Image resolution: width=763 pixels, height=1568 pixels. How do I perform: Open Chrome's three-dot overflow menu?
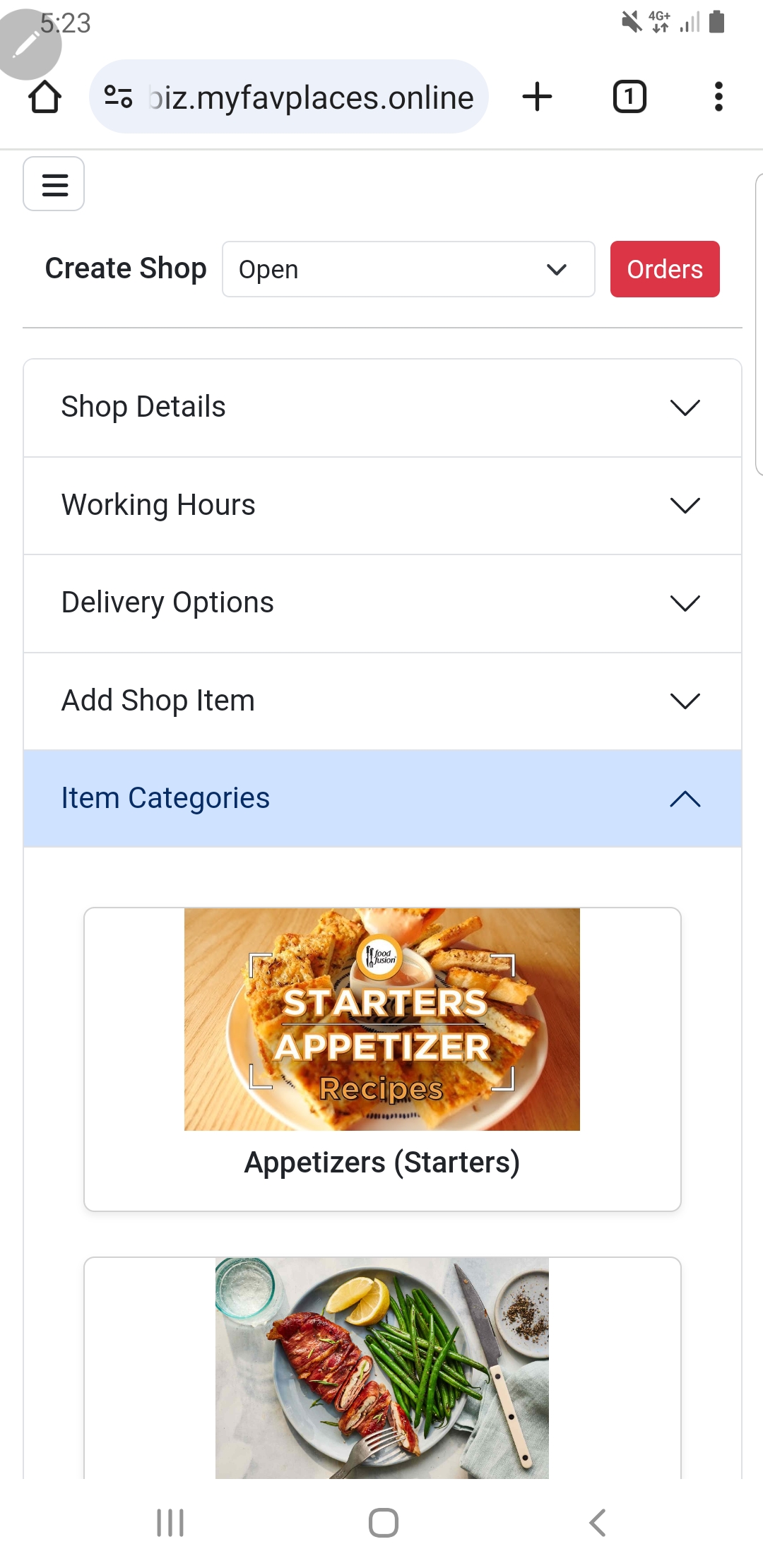[x=718, y=97]
